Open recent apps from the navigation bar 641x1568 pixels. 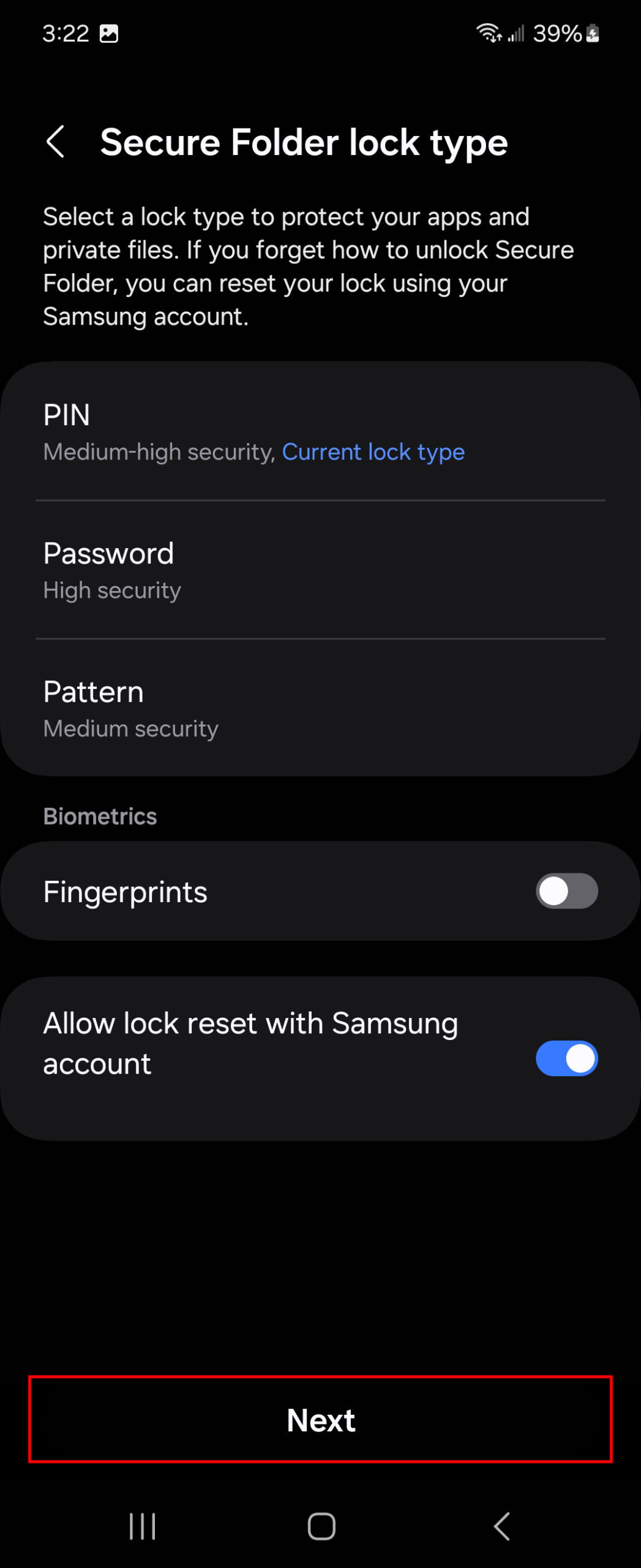pos(142,1526)
